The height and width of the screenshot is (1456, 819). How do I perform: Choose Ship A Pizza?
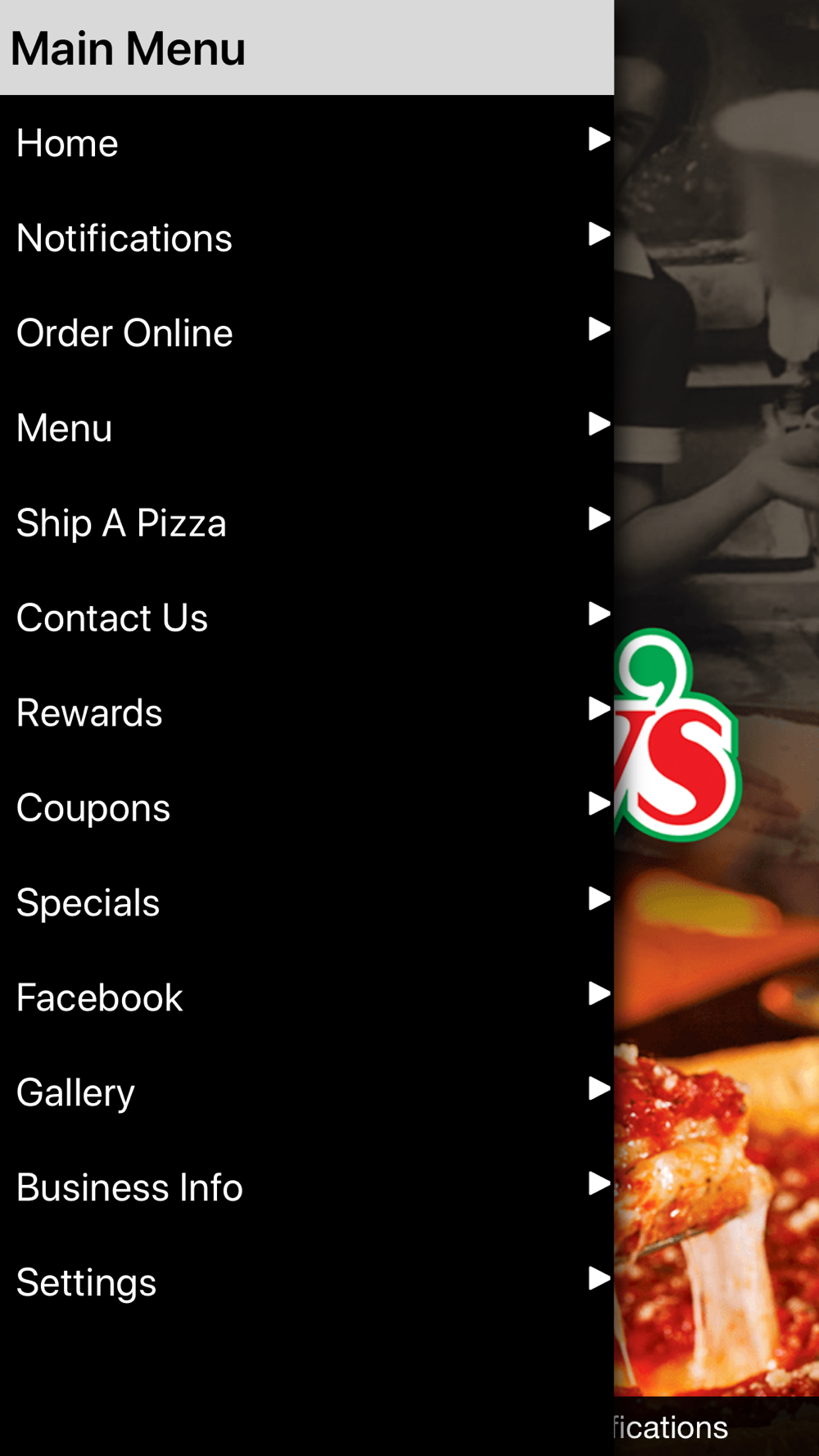(307, 522)
